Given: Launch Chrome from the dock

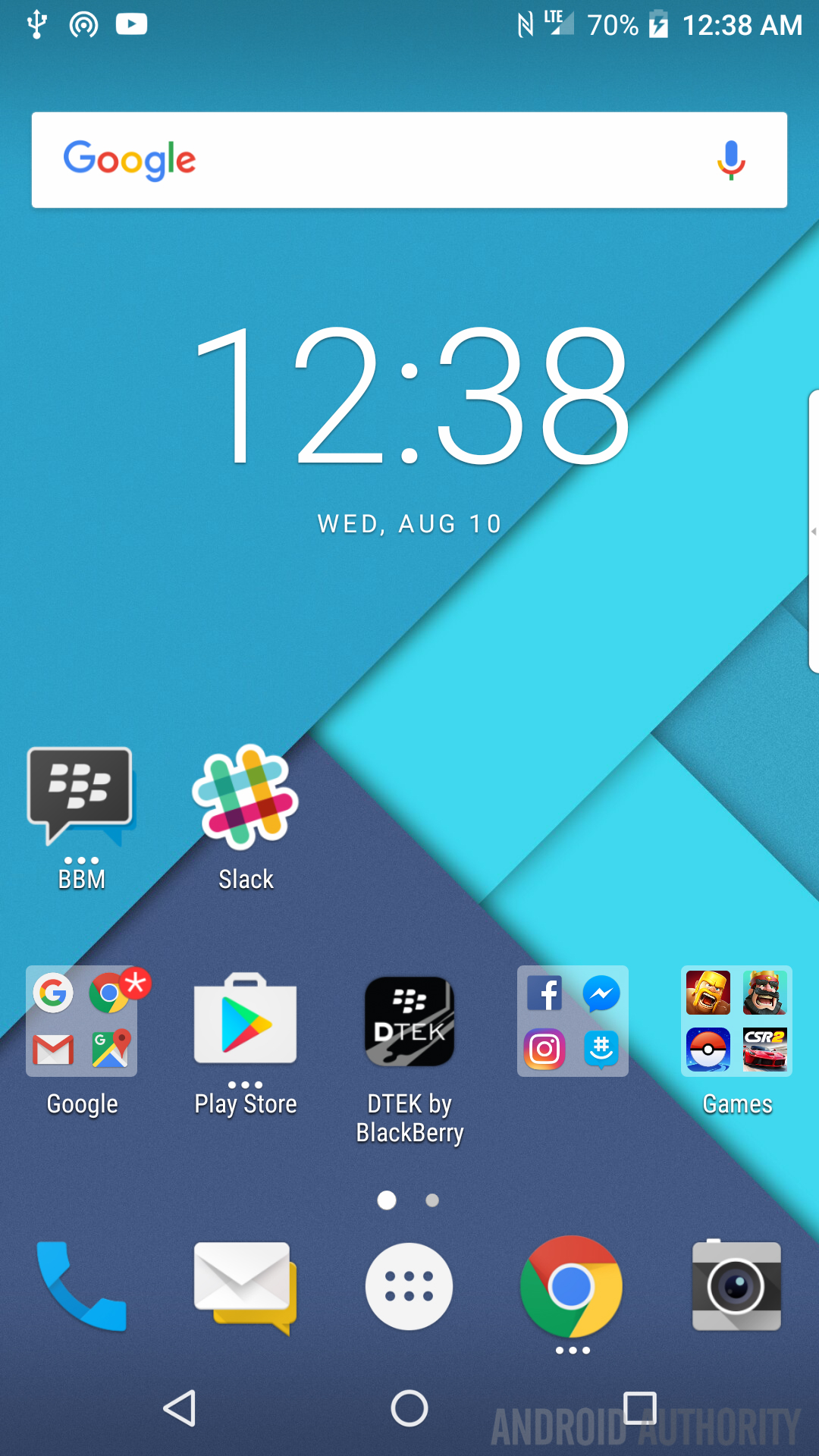Looking at the screenshot, I should coord(572,1286).
